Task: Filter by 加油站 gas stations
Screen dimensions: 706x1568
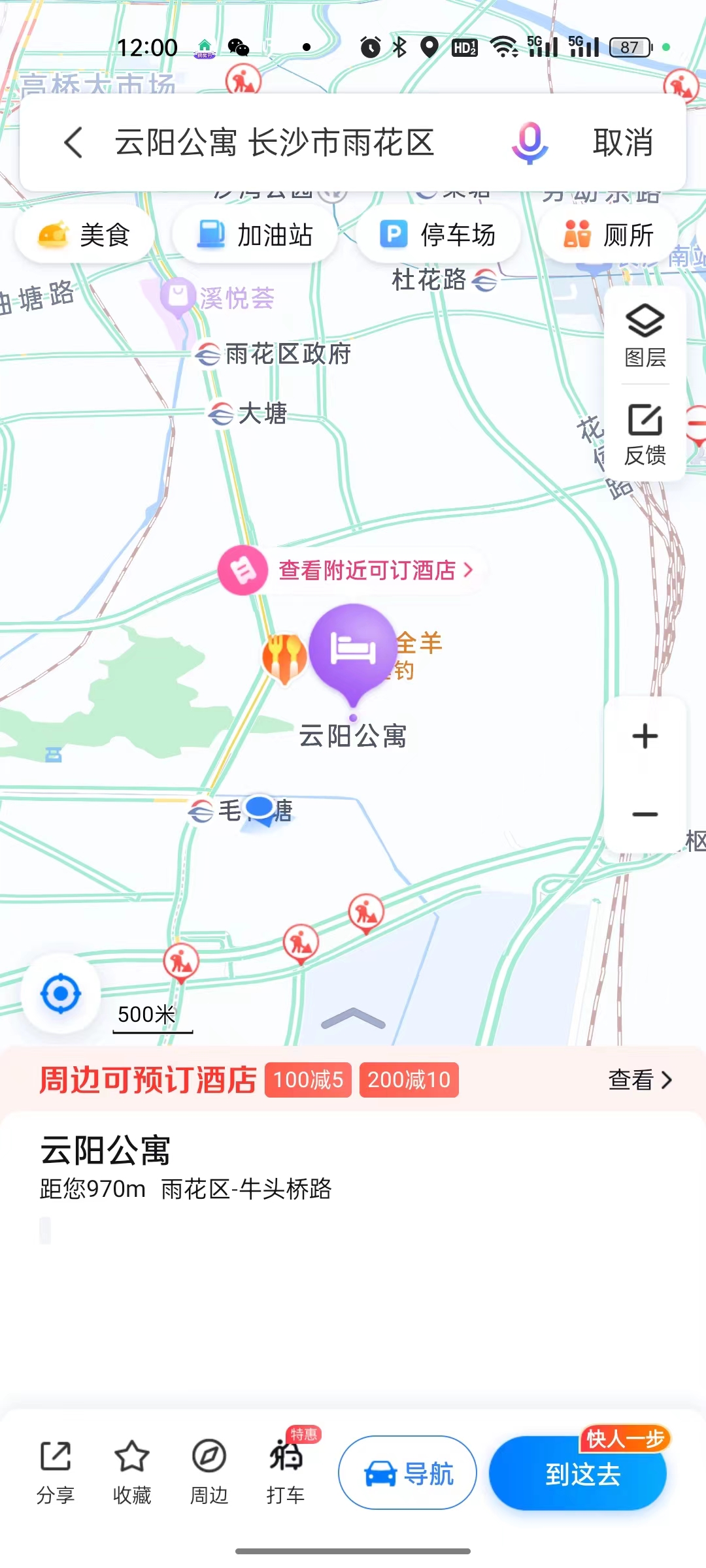Action: (255, 235)
